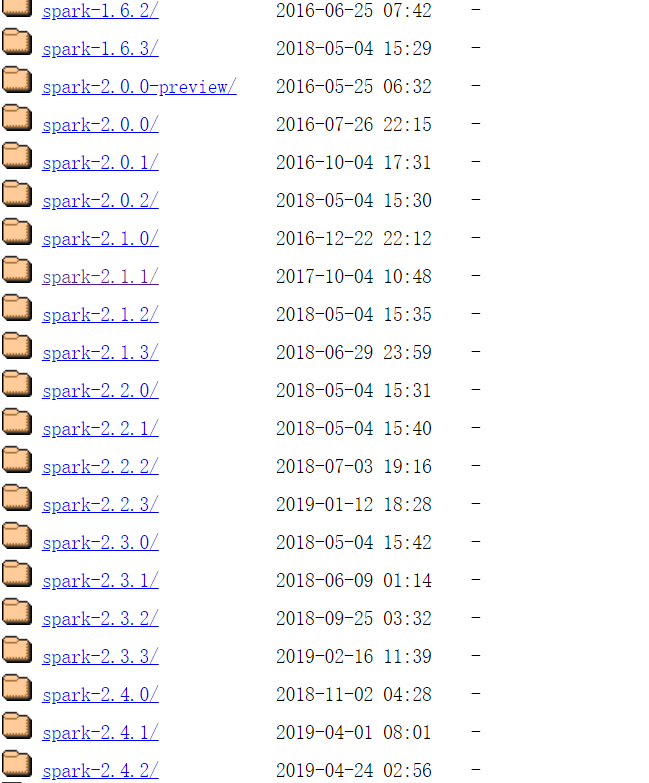
Task: Browse the spark-2.1.3/ directory
Action: pos(100,353)
